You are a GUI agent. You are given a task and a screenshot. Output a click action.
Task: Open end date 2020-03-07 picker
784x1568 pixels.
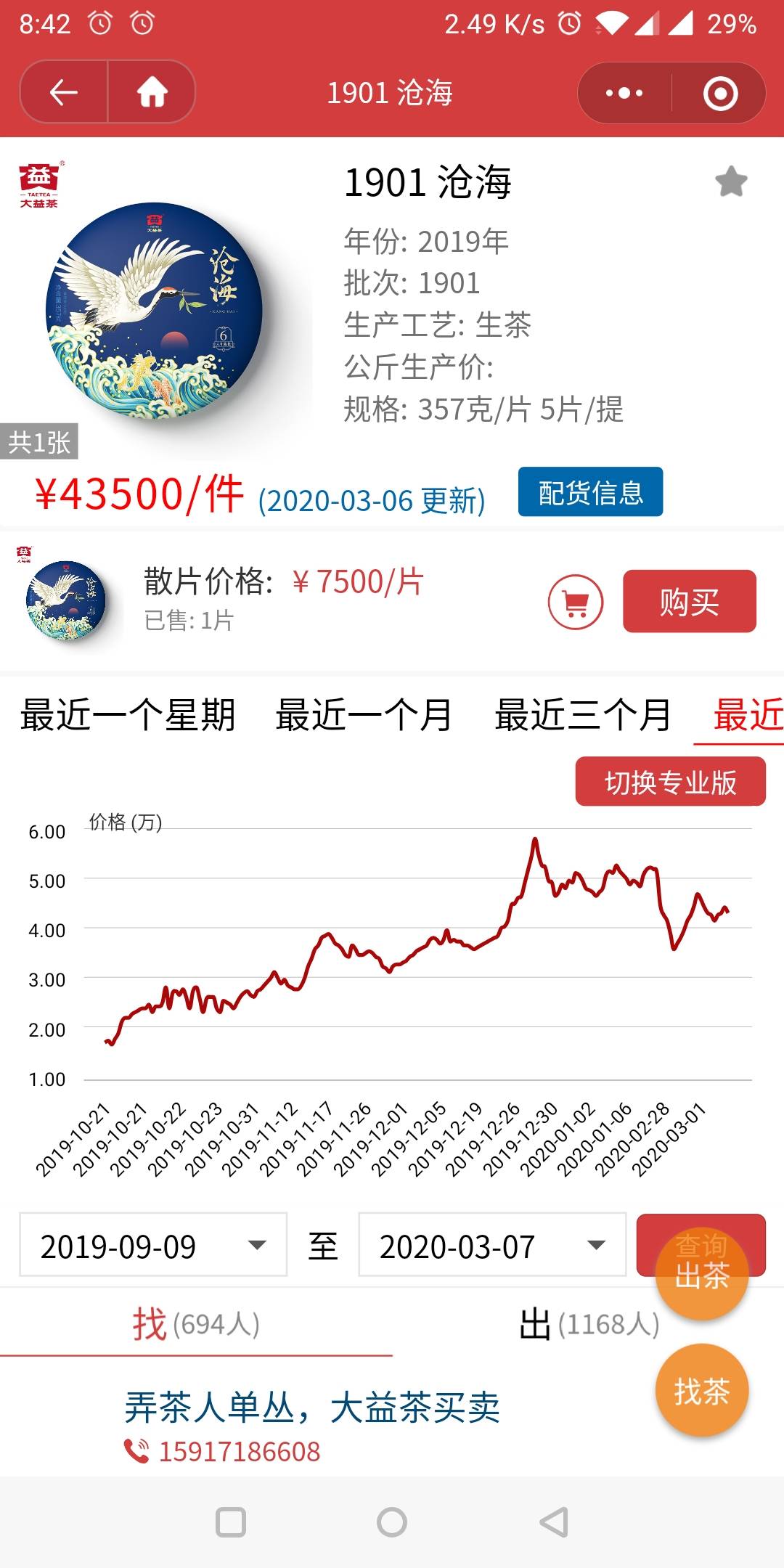coord(492,1245)
